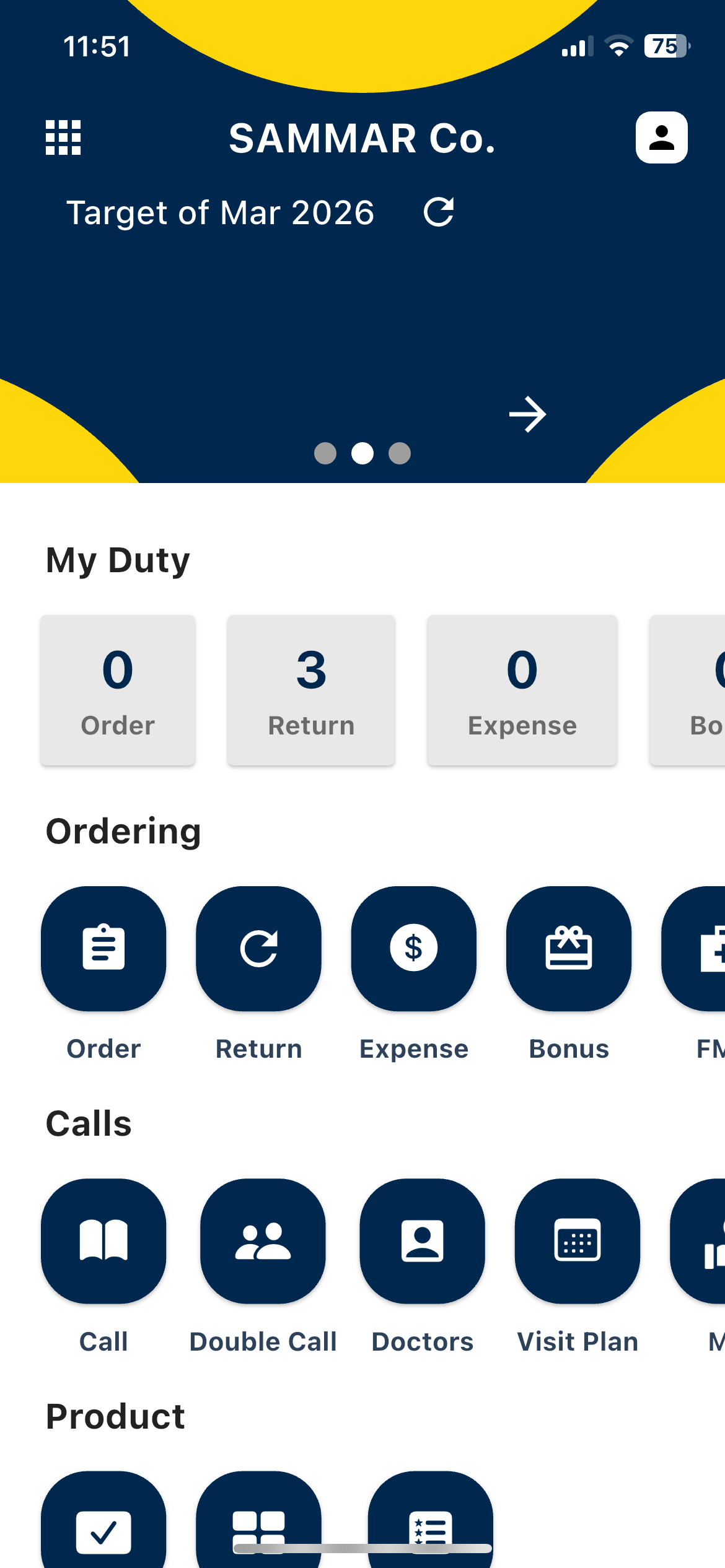The height and width of the screenshot is (1568, 725).
Task: Open the Expense duty card
Action: tap(522, 690)
